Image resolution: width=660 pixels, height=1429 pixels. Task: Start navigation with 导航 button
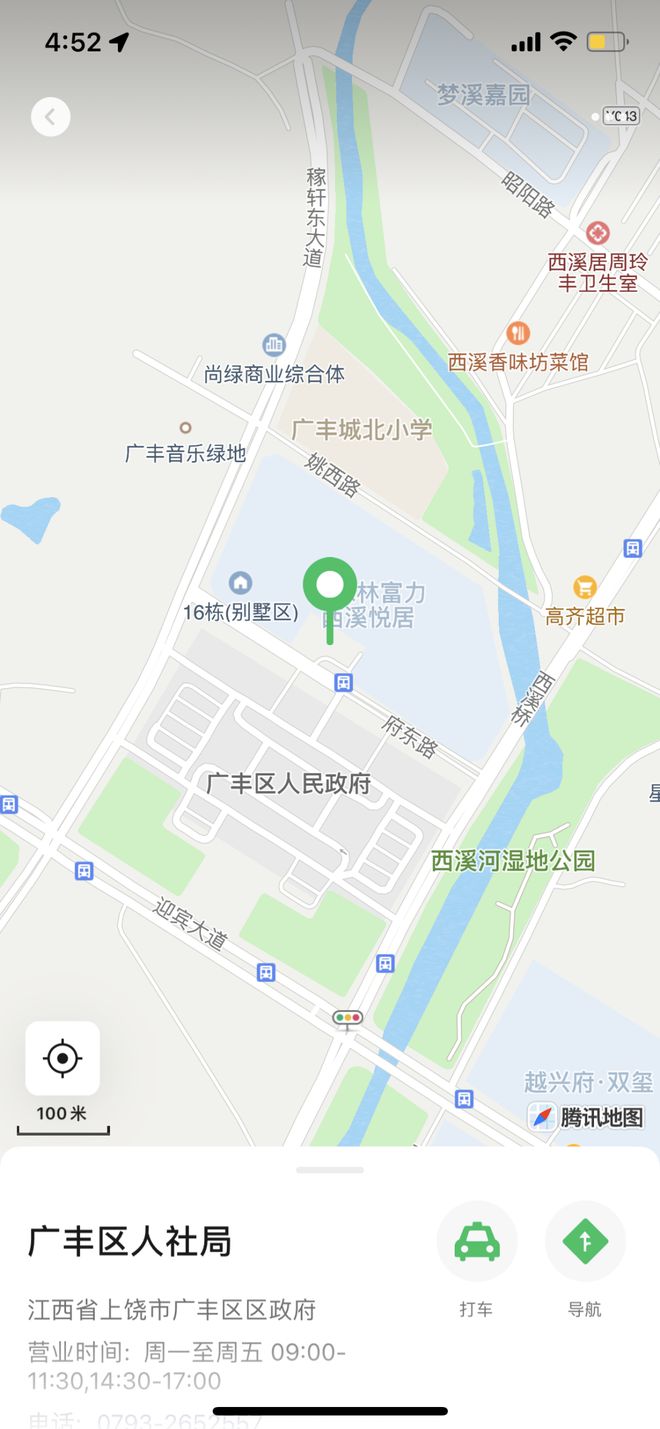(x=585, y=1242)
